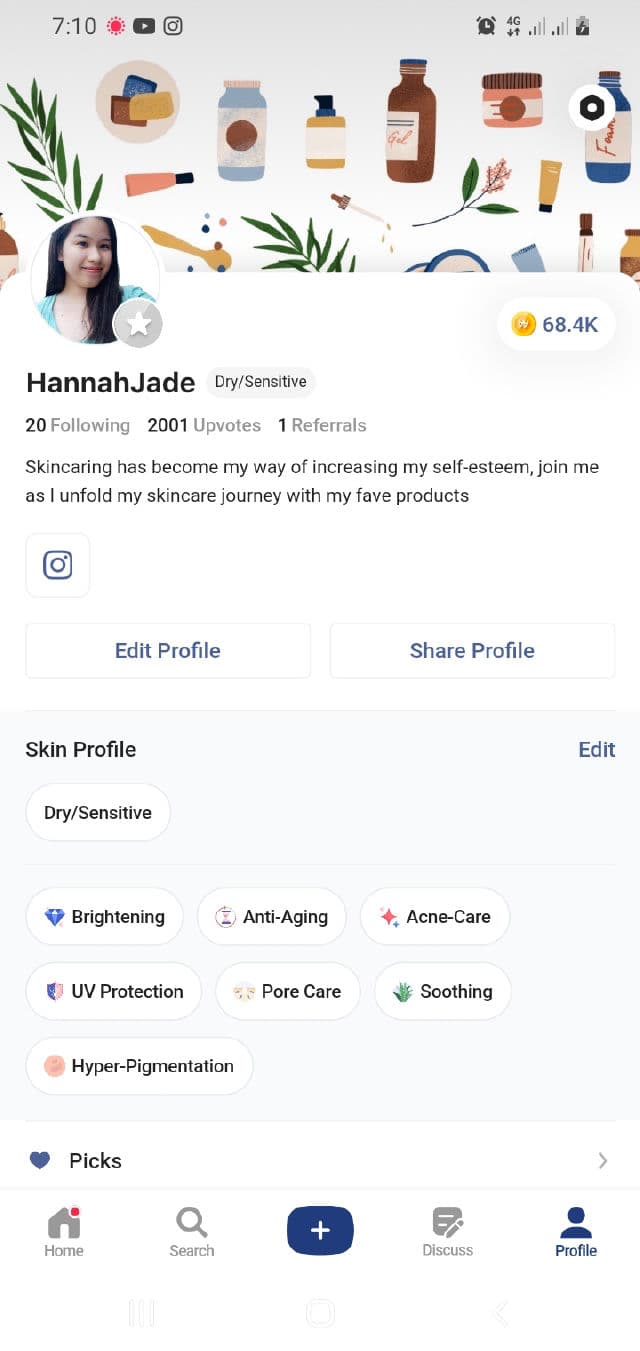Choose the Anti-Aging chip

(x=272, y=917)
